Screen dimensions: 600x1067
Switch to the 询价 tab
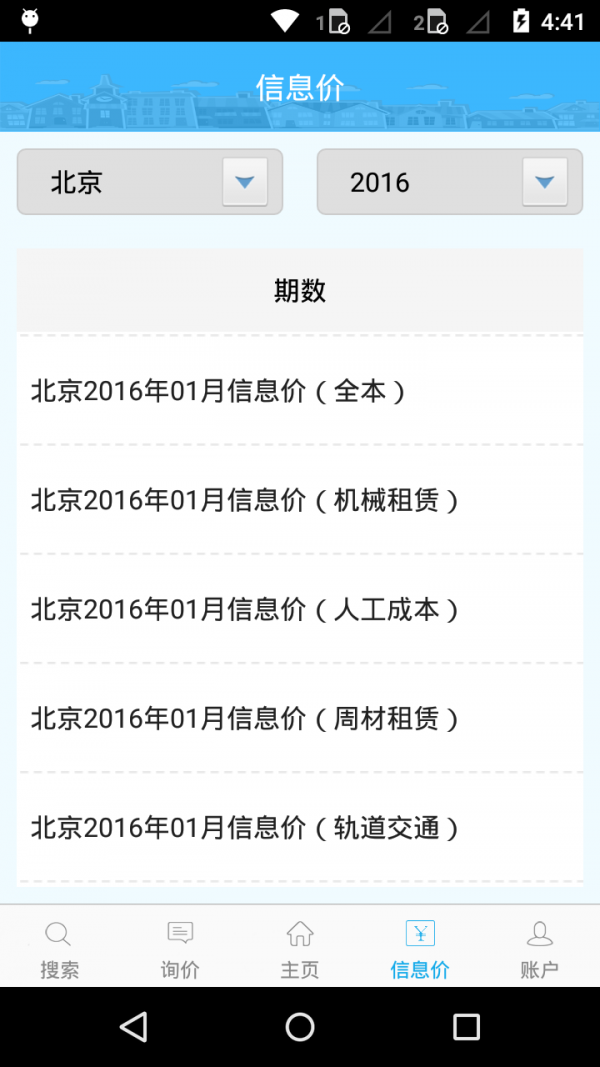[x=180, y=948]
